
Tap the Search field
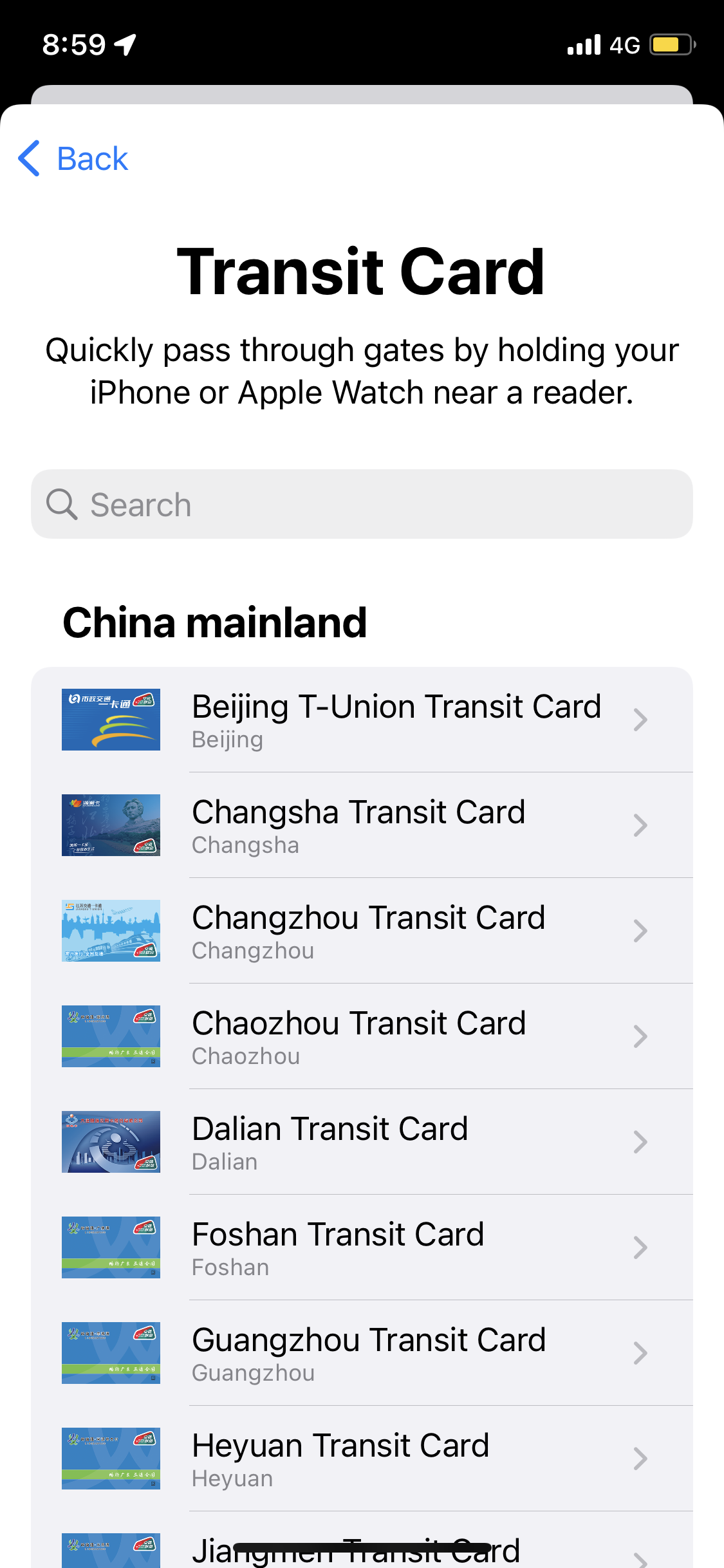click(362, 504)
